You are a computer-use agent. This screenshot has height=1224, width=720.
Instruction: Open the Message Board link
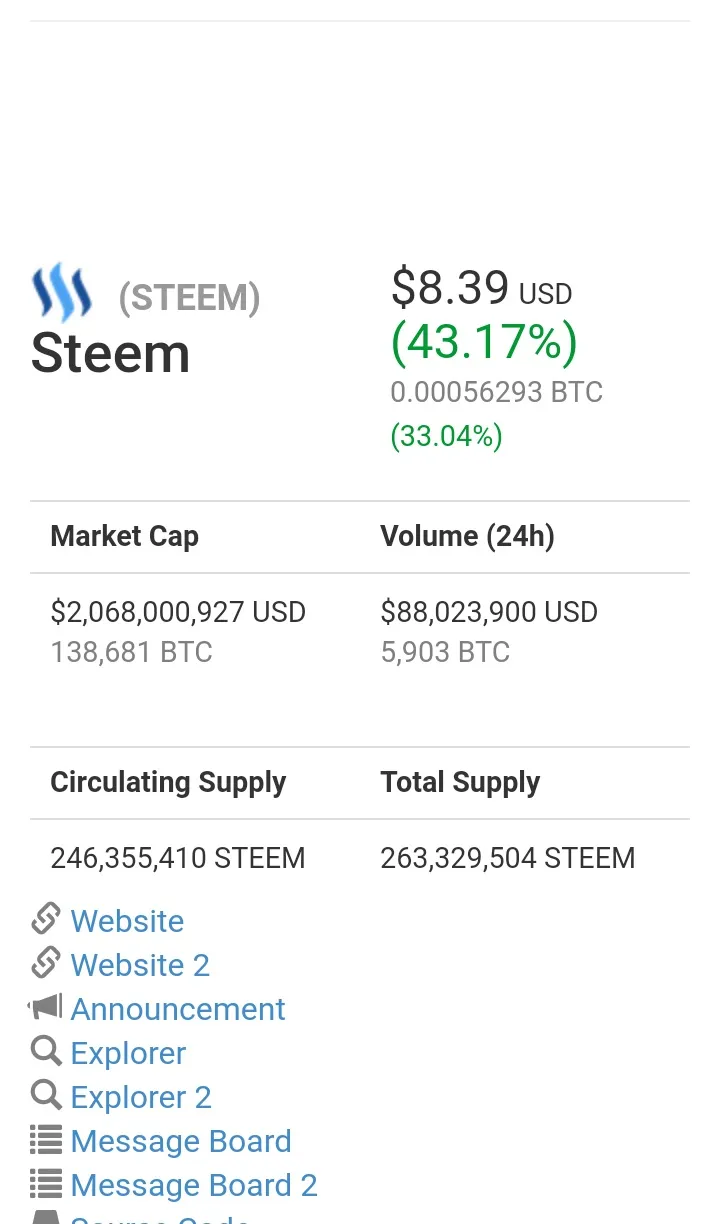pos(181,1141)
